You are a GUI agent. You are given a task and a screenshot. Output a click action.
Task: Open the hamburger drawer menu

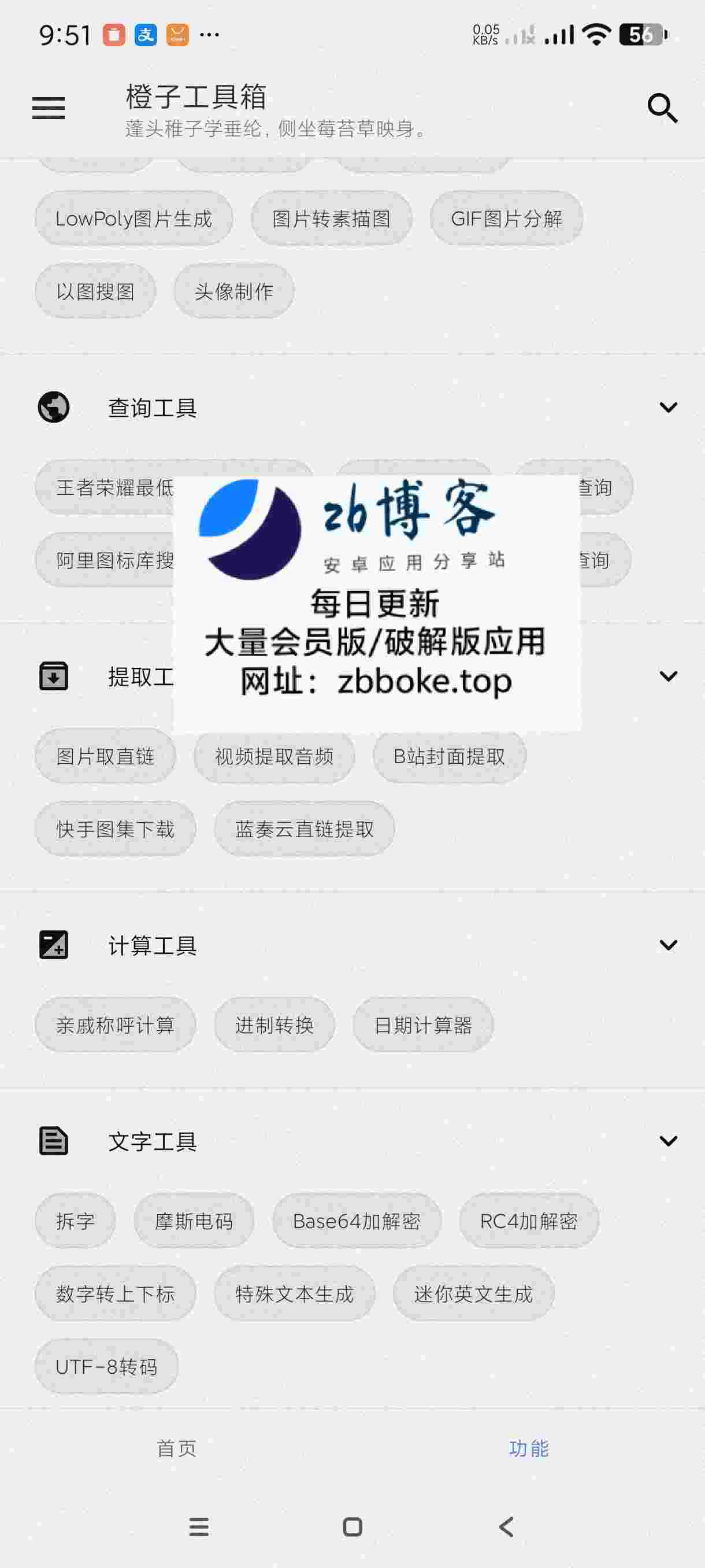tap(49, 108)
